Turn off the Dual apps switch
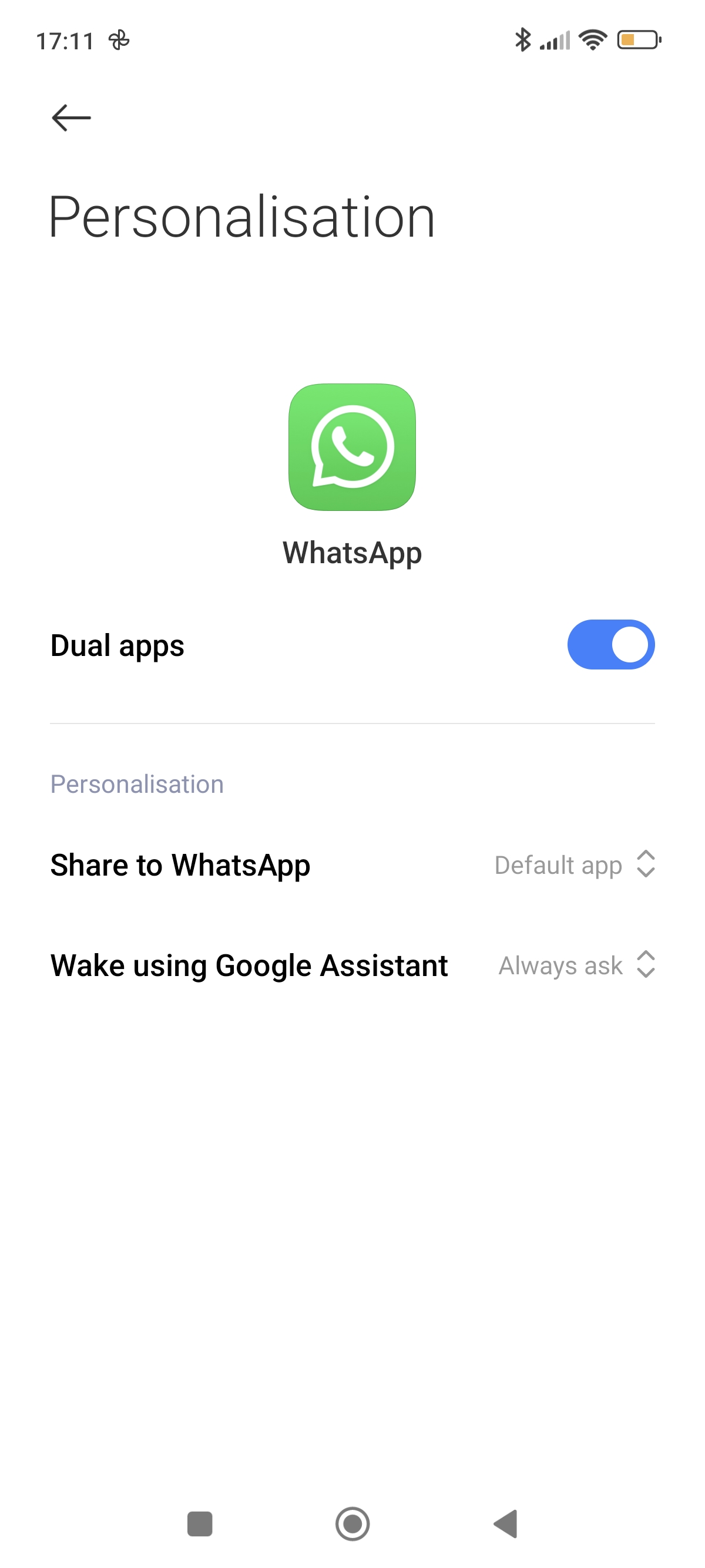Image resolution: width=705 pixels, height=1568 pixels. (x=610, y=645)
